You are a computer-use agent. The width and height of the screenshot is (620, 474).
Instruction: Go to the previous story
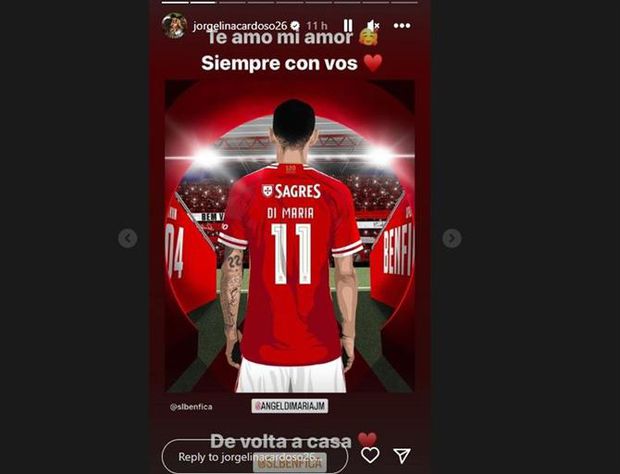(128, 238)
